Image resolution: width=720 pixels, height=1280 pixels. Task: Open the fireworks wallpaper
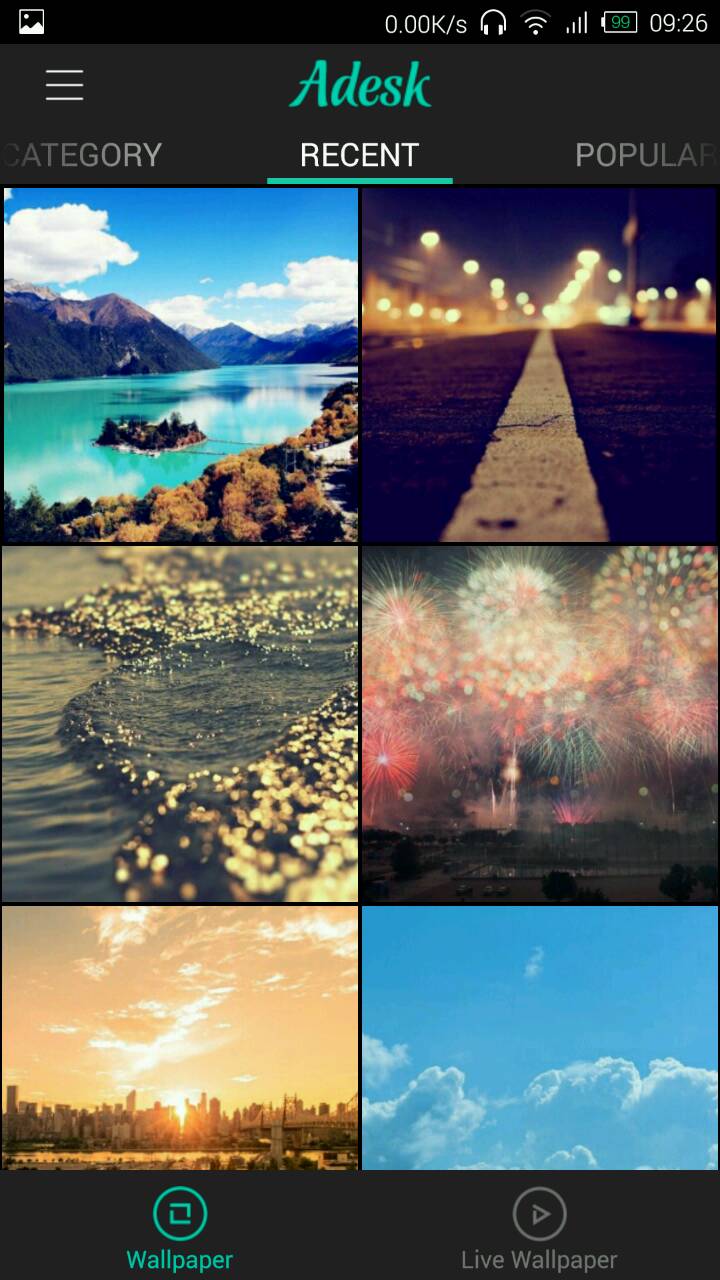tap(539, 723)
